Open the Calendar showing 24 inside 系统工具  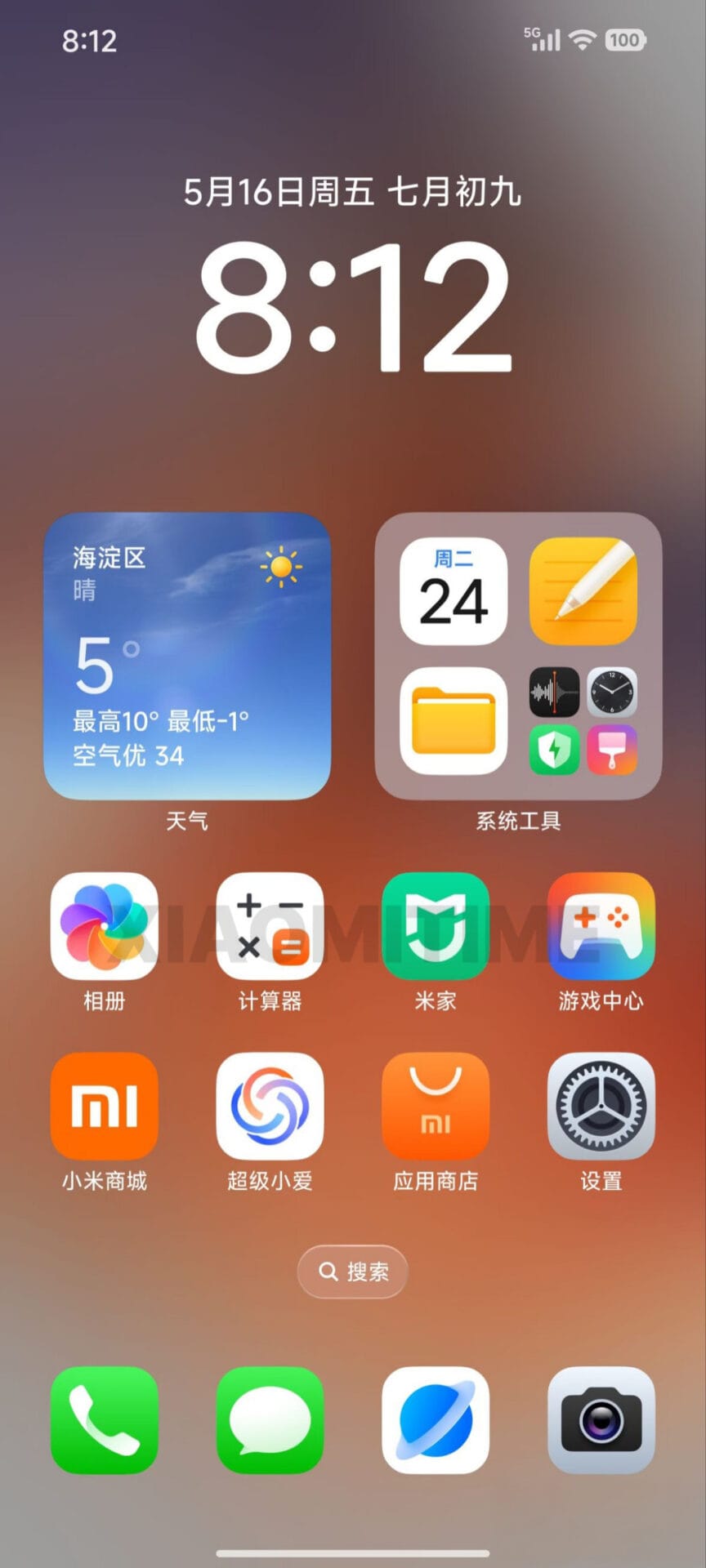coord(453,592)
